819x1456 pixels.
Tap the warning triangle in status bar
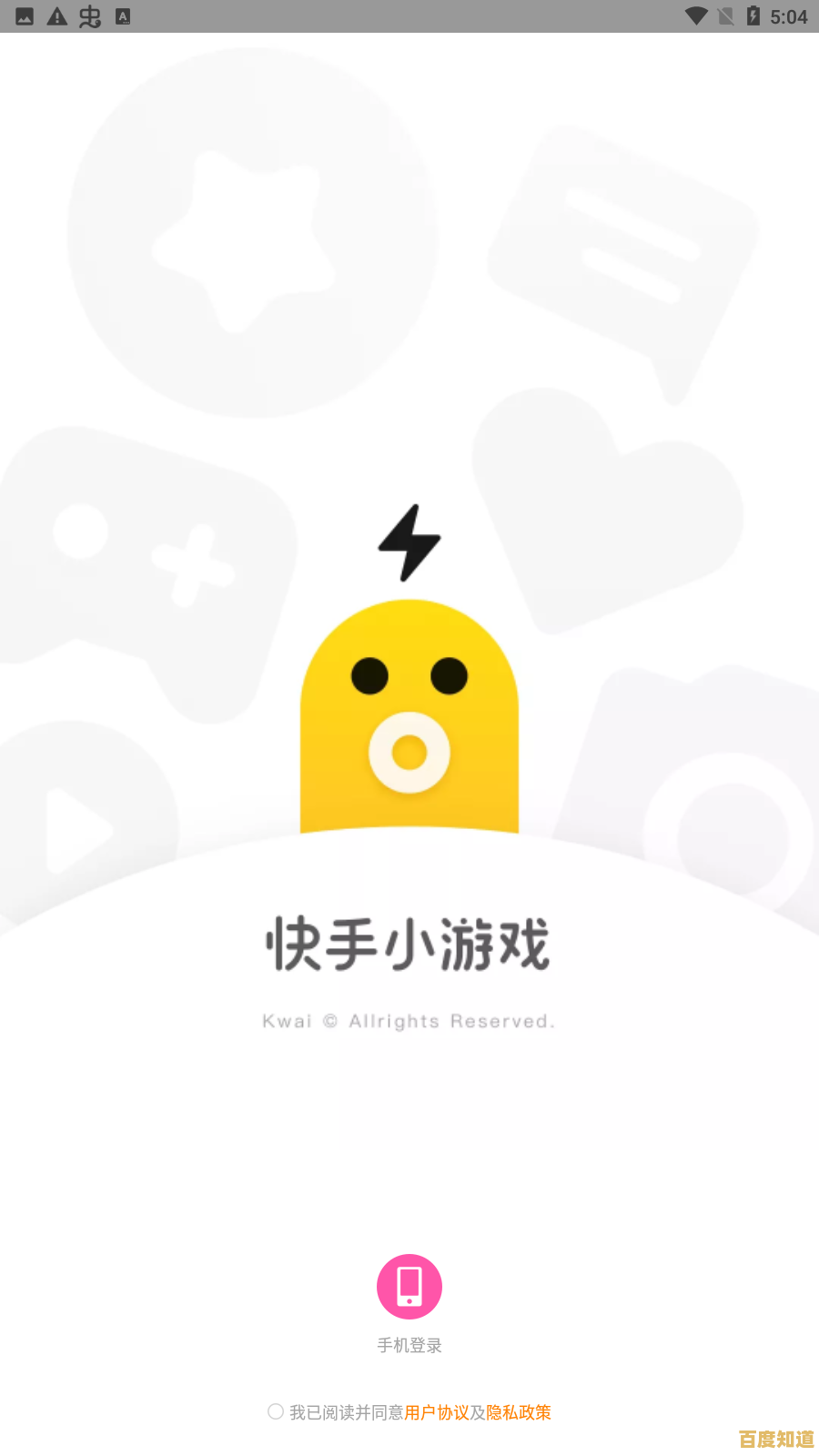click(x=56, y=15)
